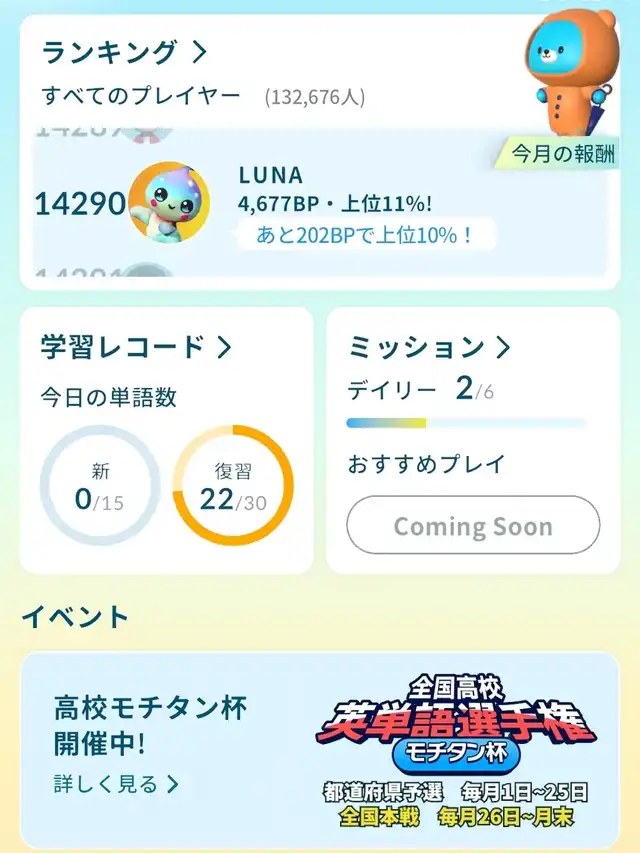The width and height of the screenshot is (640, 853).
Task: View 今月の報酬 rewards
Action: 559,152
